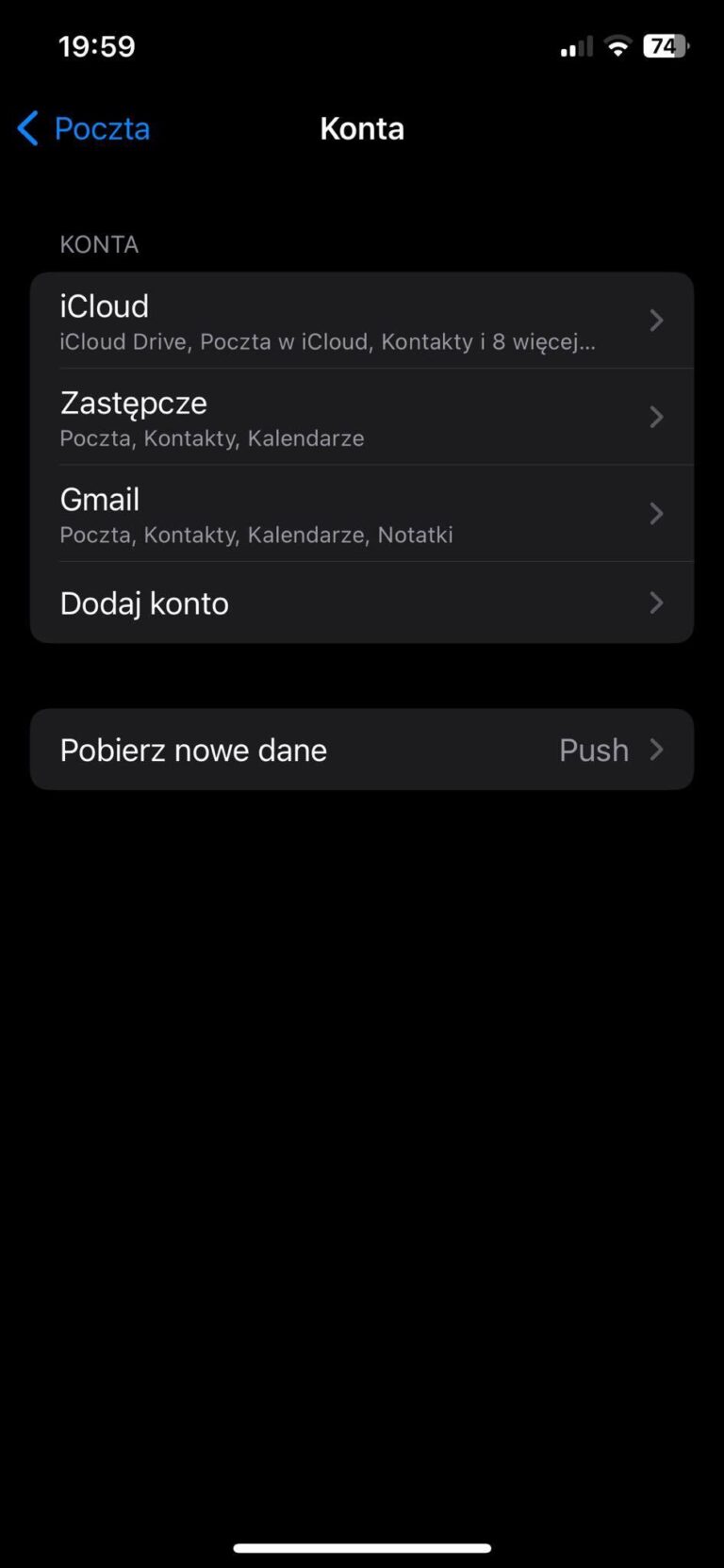Tap the chevron icon on the Gmail row
This screenshot has height=1568, width=724.
pos(656,514)
